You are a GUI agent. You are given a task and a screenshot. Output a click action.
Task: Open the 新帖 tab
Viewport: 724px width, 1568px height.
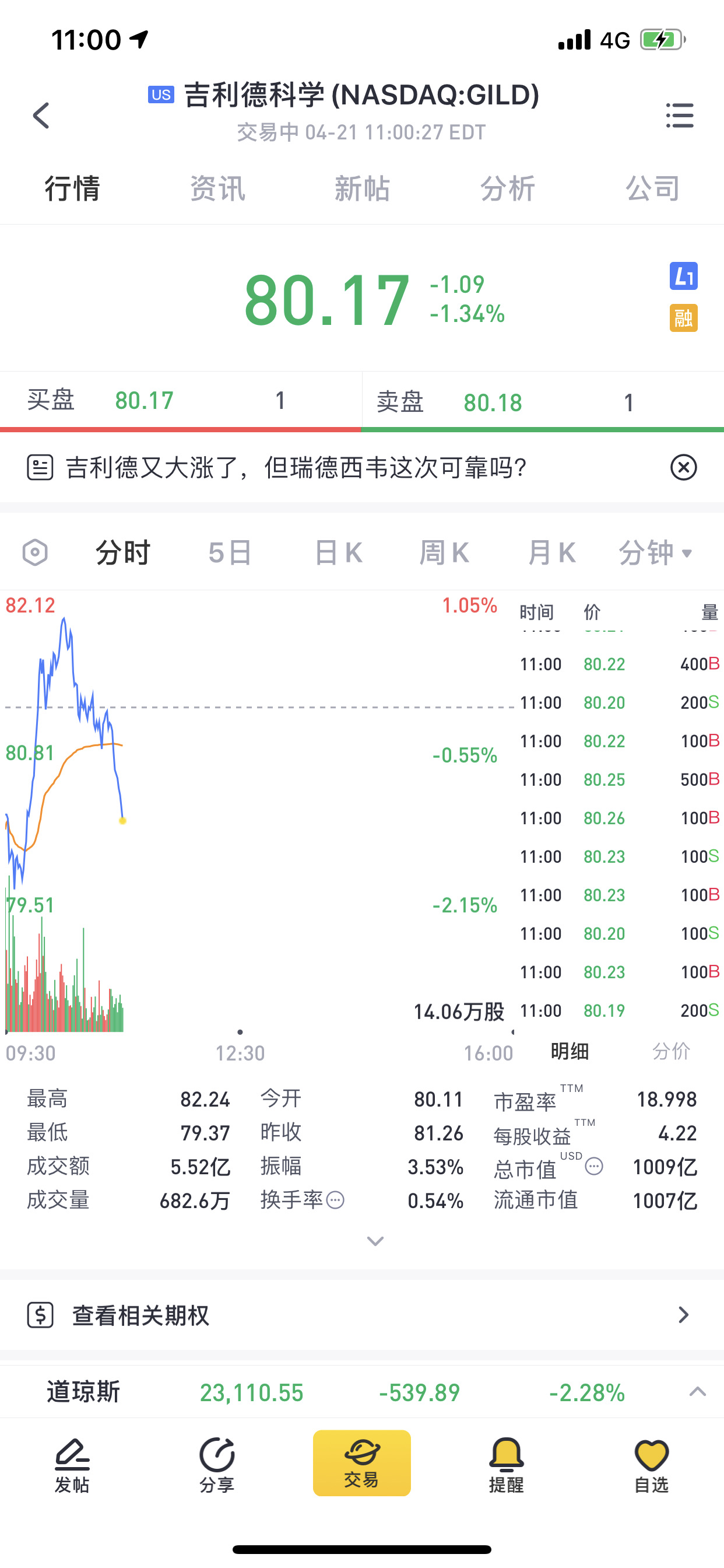pyautogui.click(x=362, y=188)
